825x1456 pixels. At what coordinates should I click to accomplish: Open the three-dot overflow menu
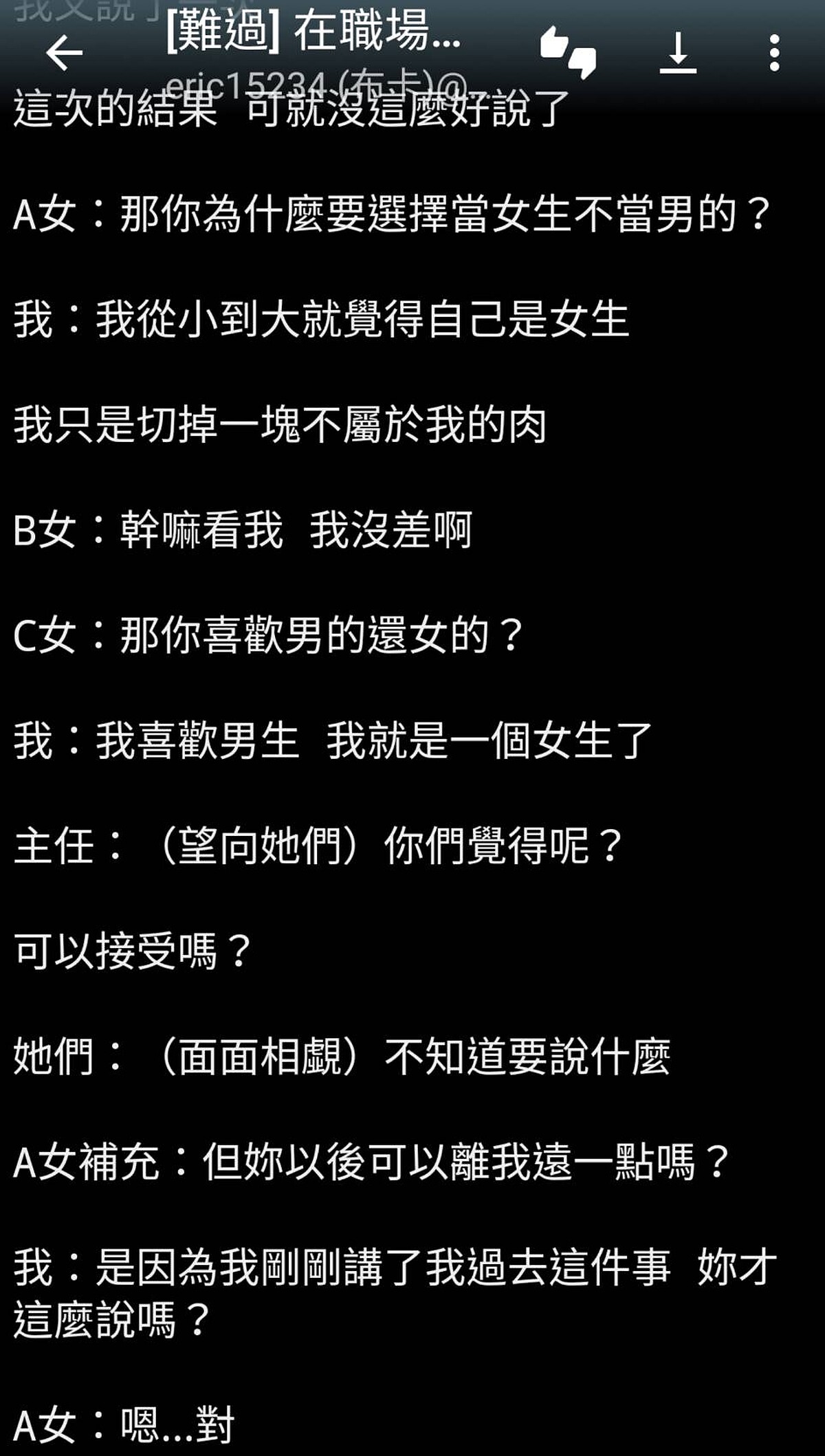pyautogui.click(x=774, y=53)
